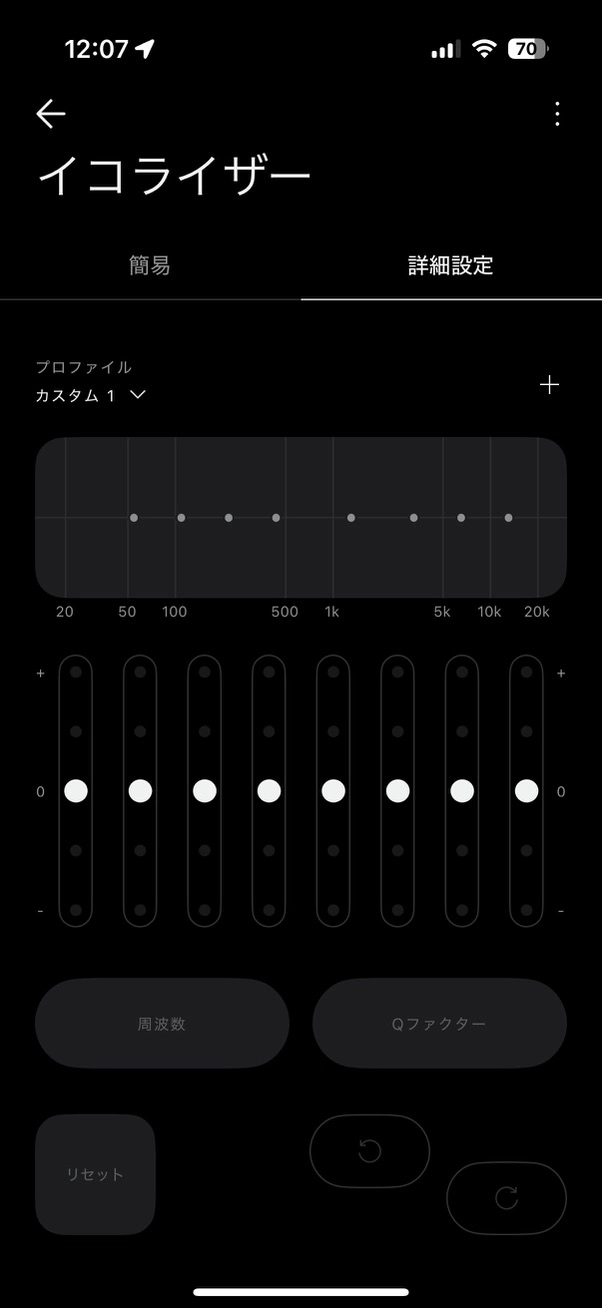Tap the first equalizer band slider knob
The width and height of the screenshot is (602, 1308).
pyautogui.click(x=76, y=791)
